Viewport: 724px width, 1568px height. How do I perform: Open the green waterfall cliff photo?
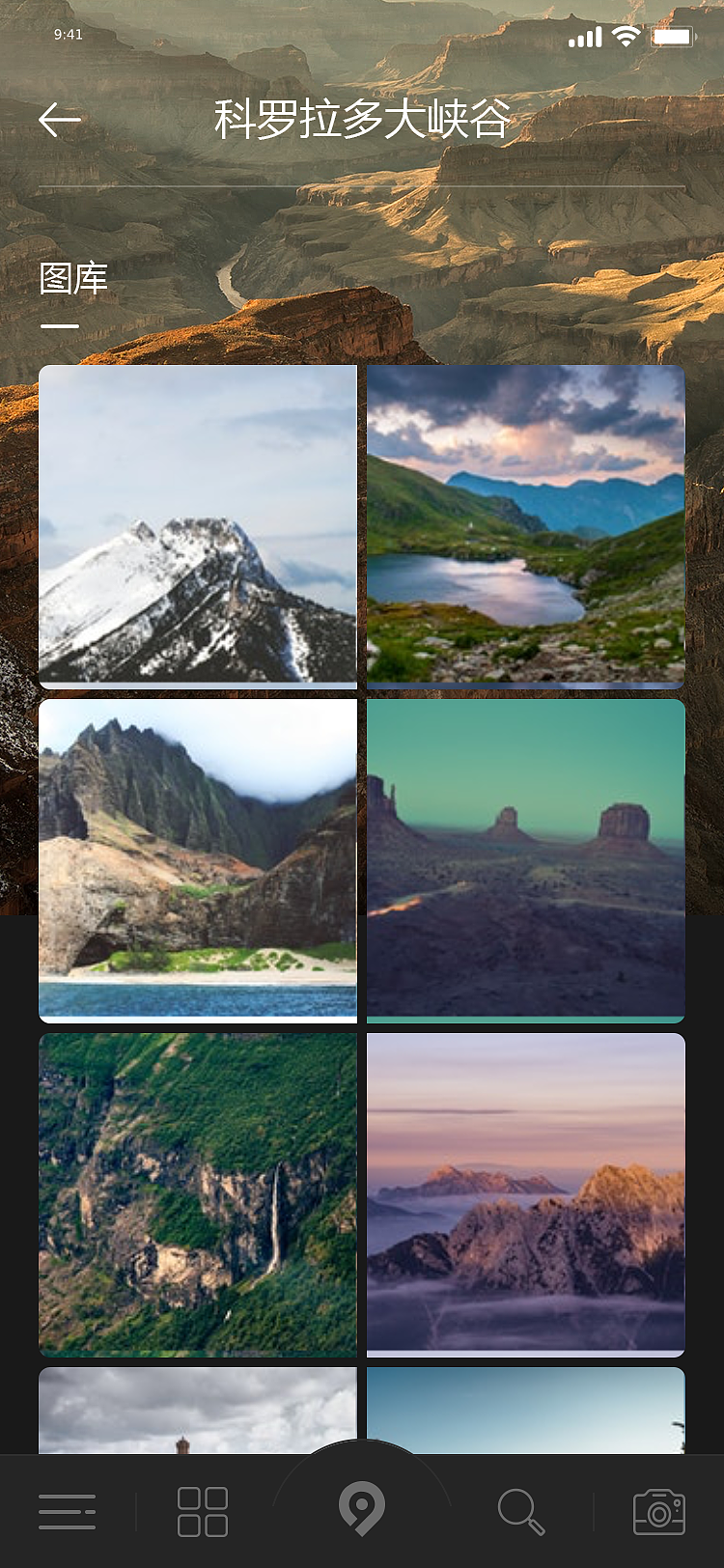pos(197,1197)
